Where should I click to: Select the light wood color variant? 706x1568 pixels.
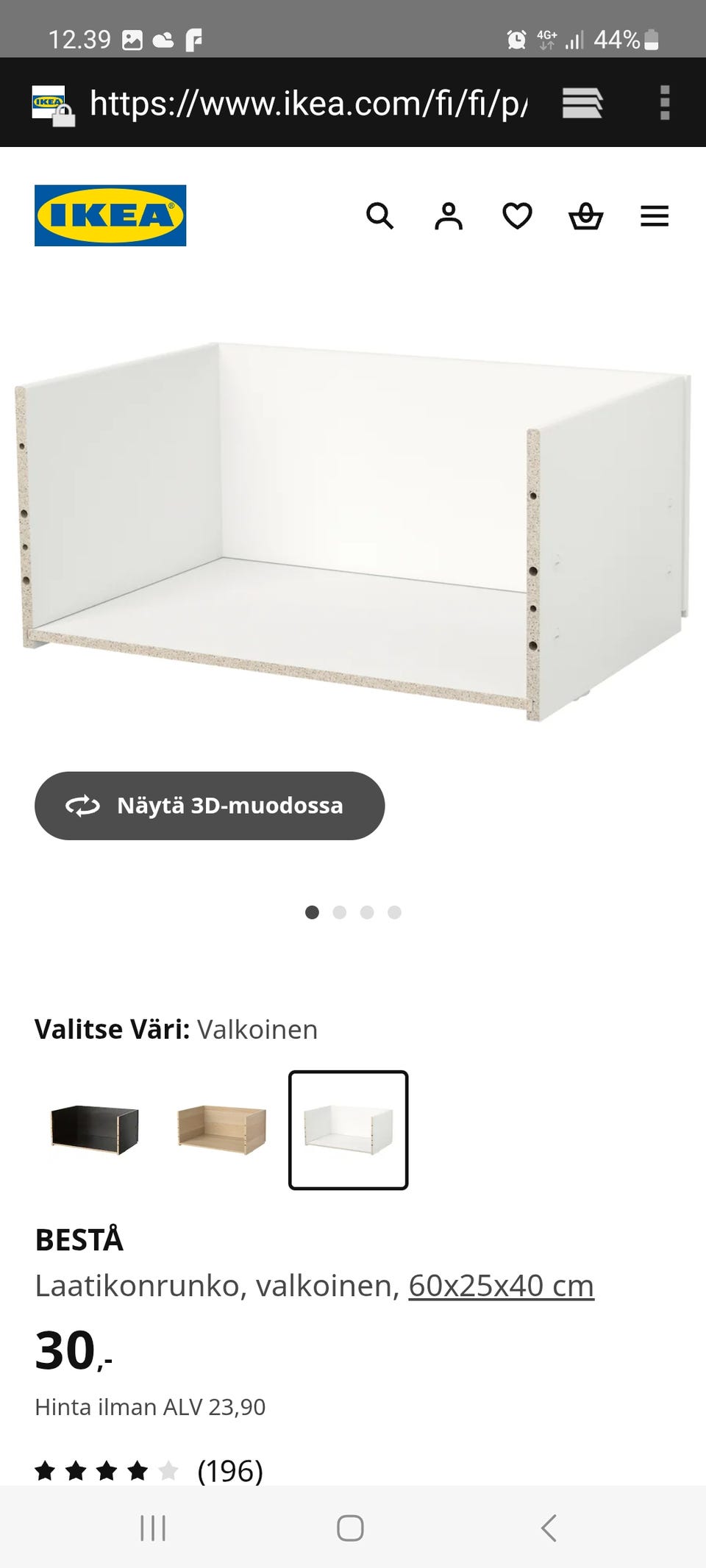click(221, 1130)
